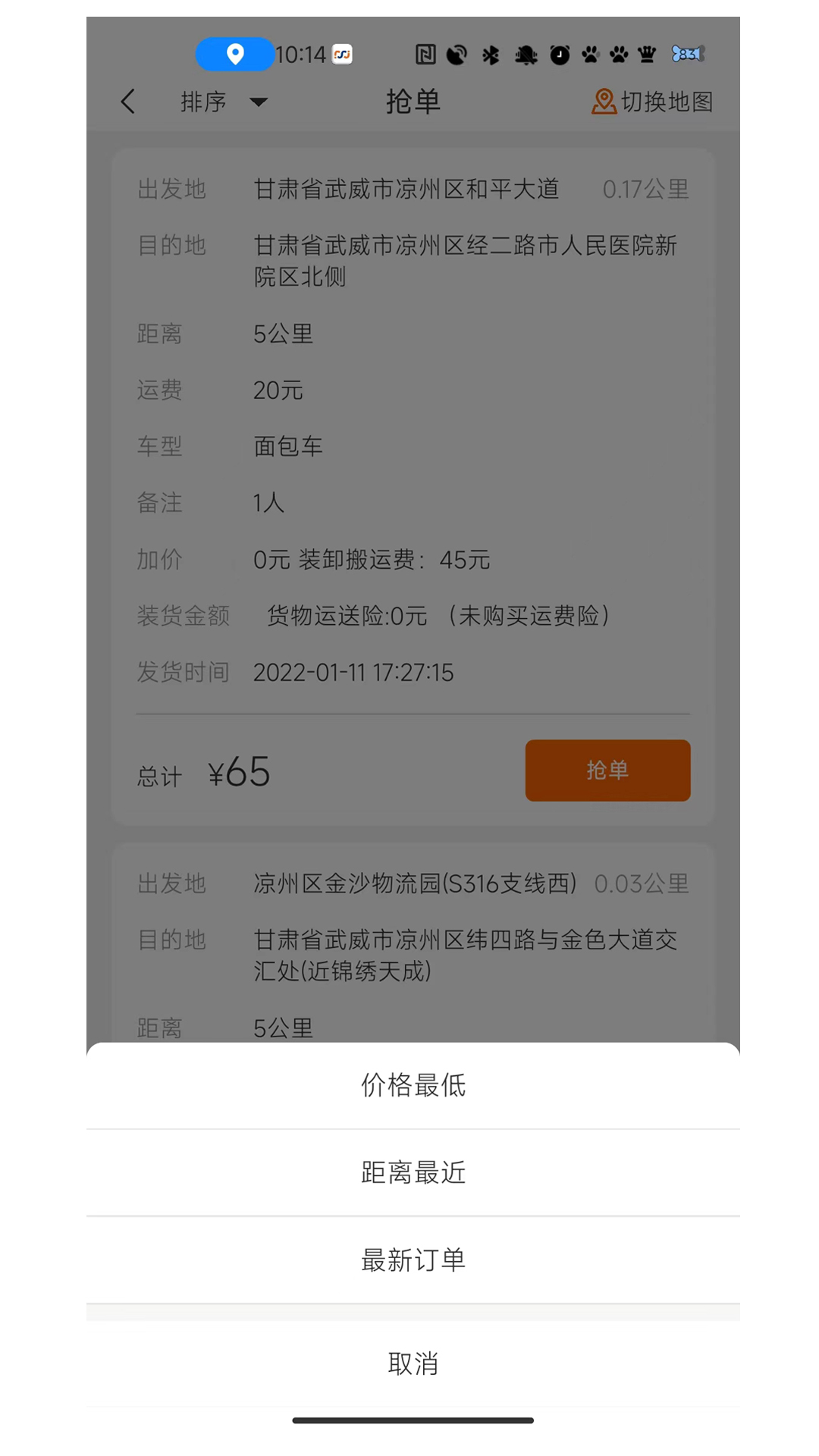Tap 取消 to dismiss sort menu
The width and height of the screenshot is (819, 1456).
(x=412, y=1364)
